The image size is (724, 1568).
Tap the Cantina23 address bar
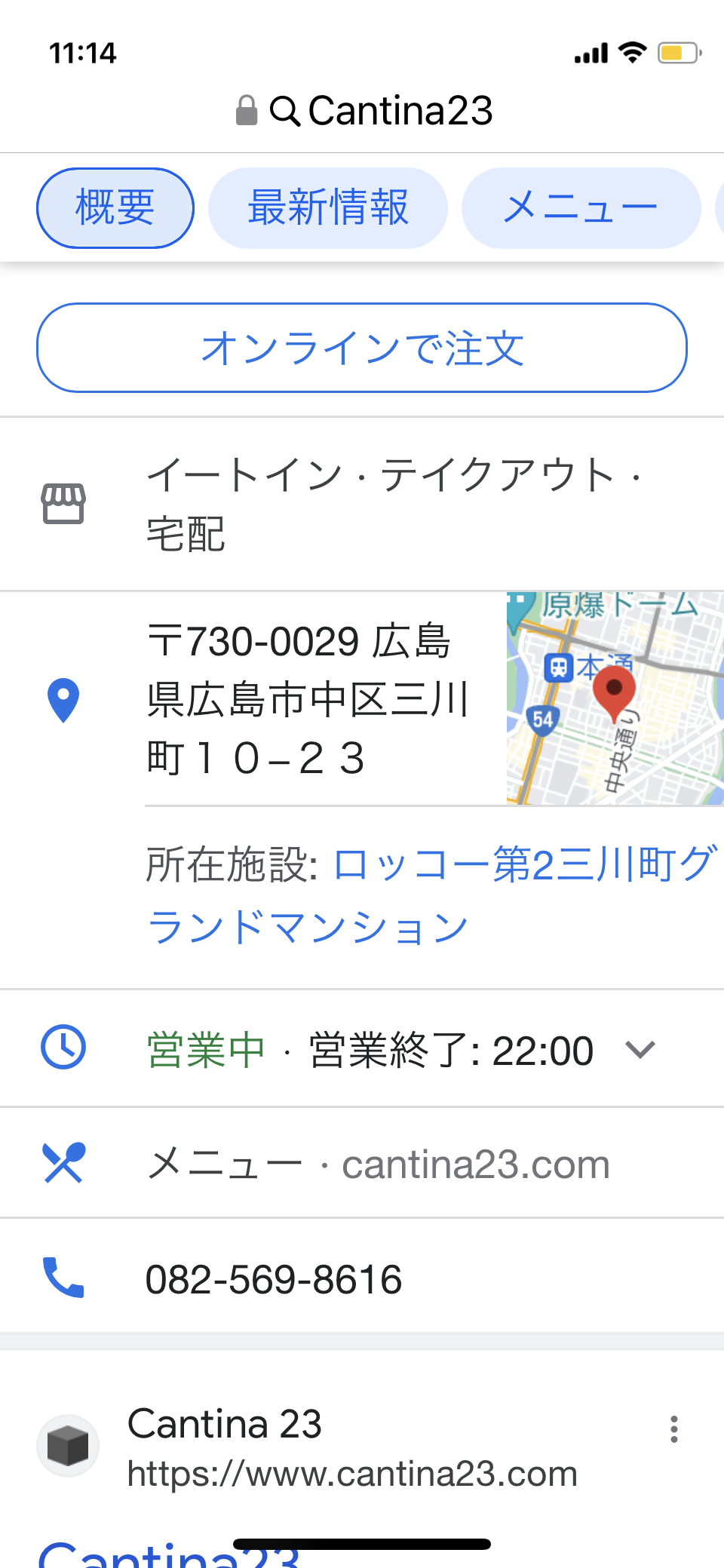click(x=364, y=111)
